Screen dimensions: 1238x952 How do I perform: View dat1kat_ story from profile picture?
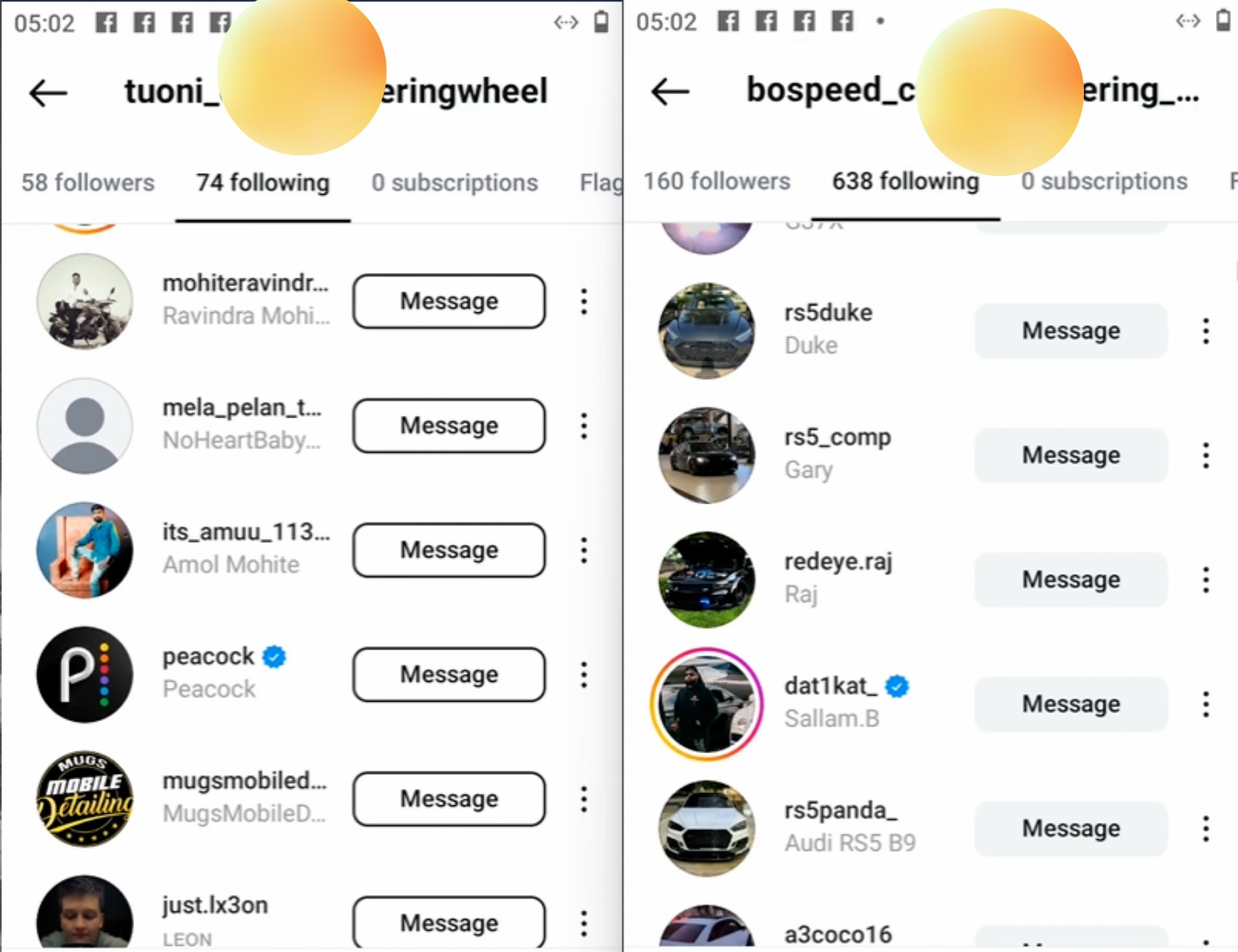[x=706, y=704]
